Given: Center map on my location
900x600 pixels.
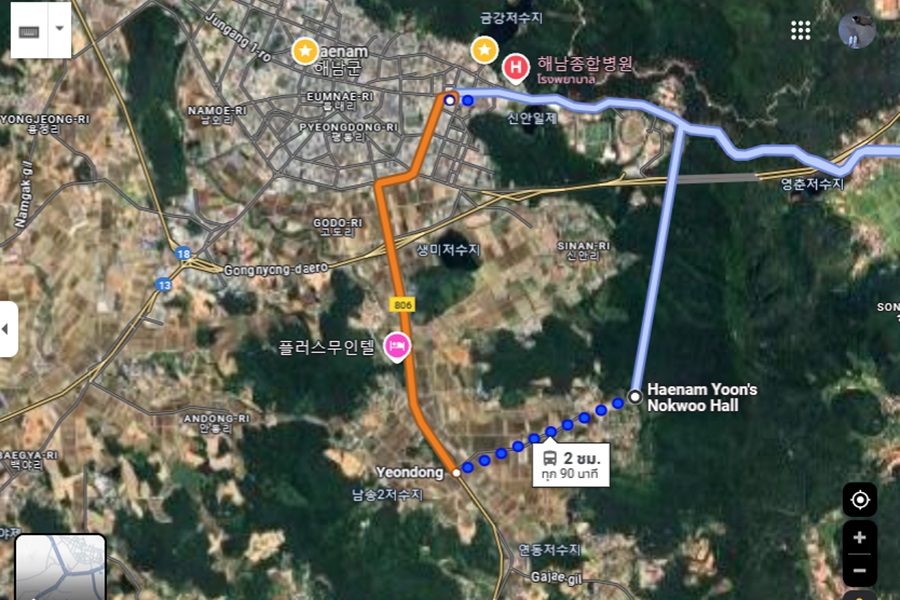Looking at the screenshot, I should click(x=859, y=499).
